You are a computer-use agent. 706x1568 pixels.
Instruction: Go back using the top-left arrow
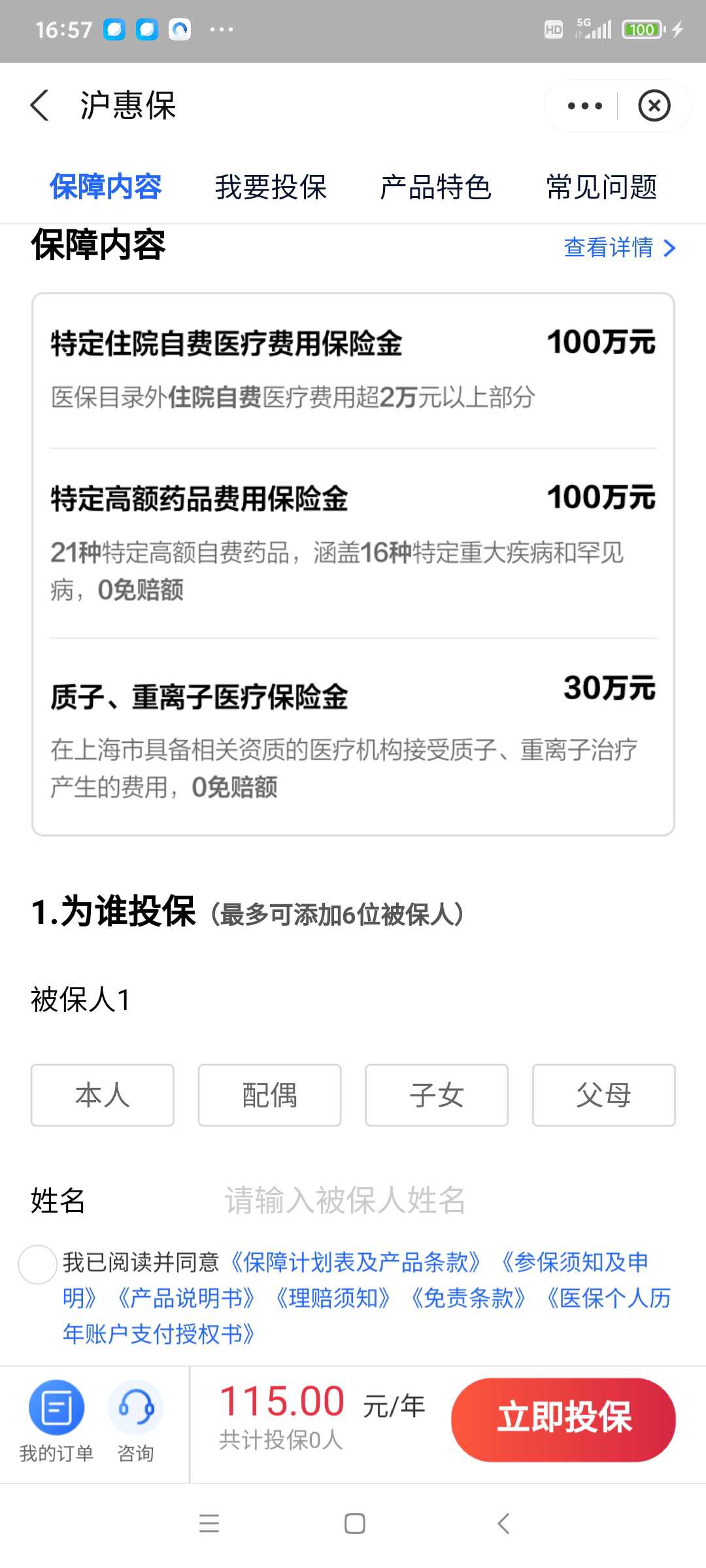coord(40,105)
